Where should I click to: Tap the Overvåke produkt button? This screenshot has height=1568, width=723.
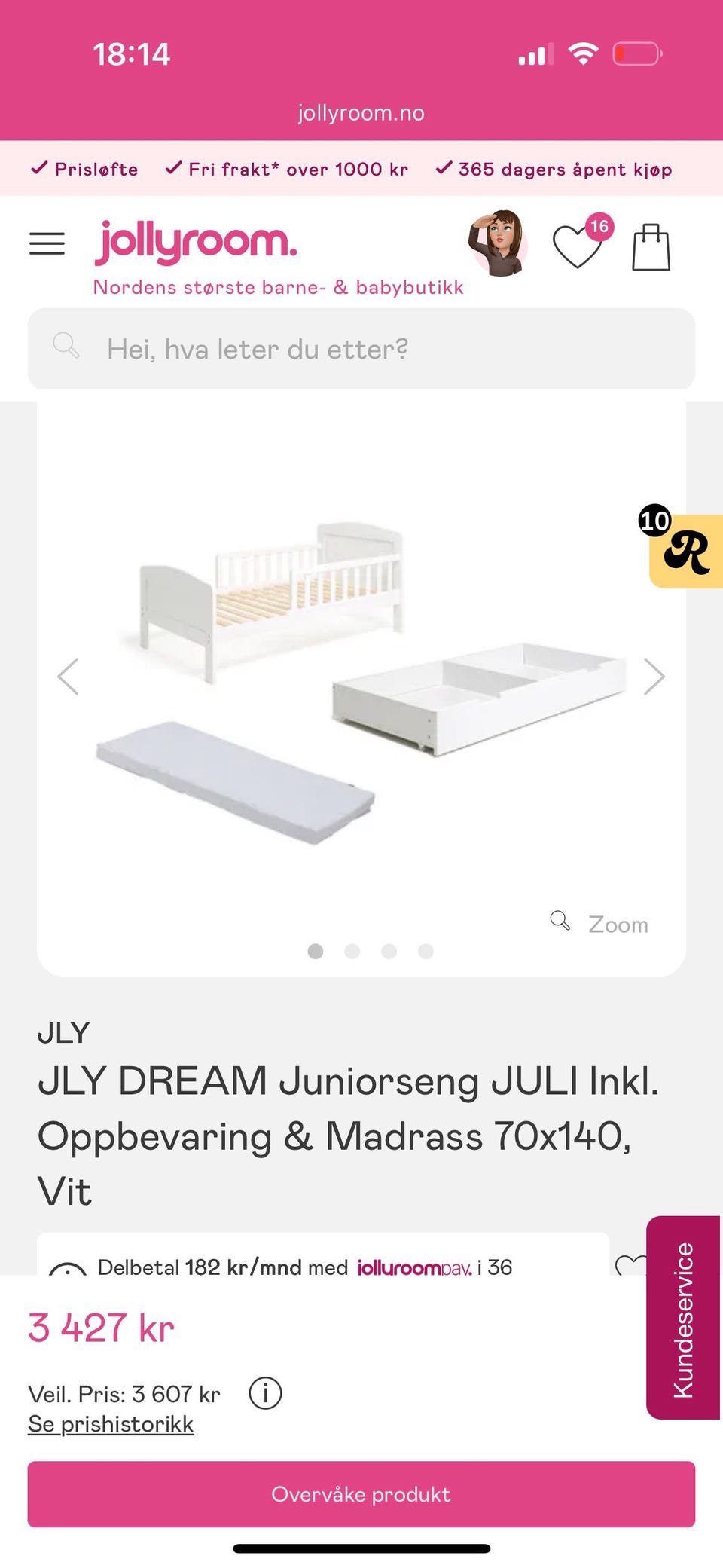tap(361, 1494)
